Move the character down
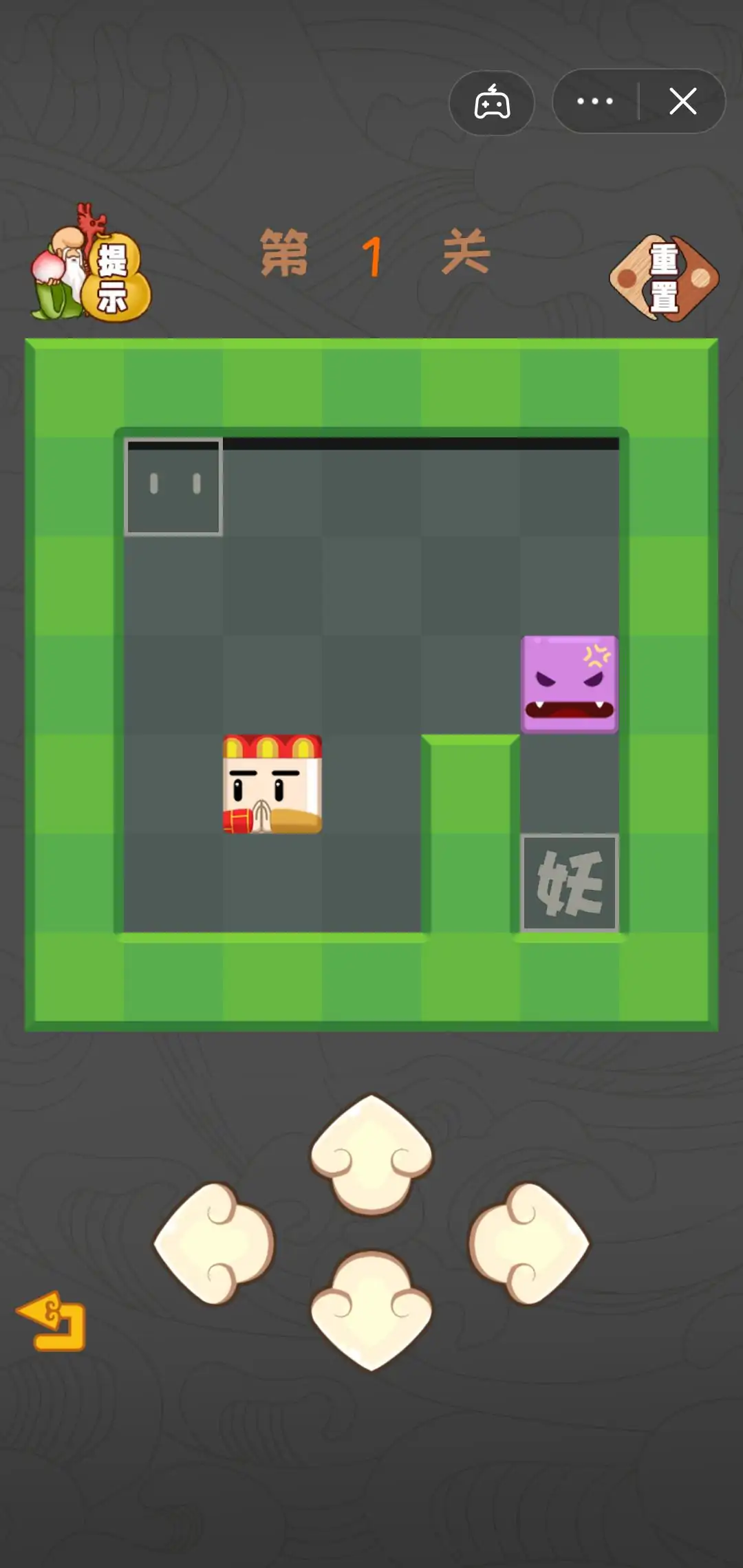743x1568 pixels. pyautogui.click(x=371, y=1311)
